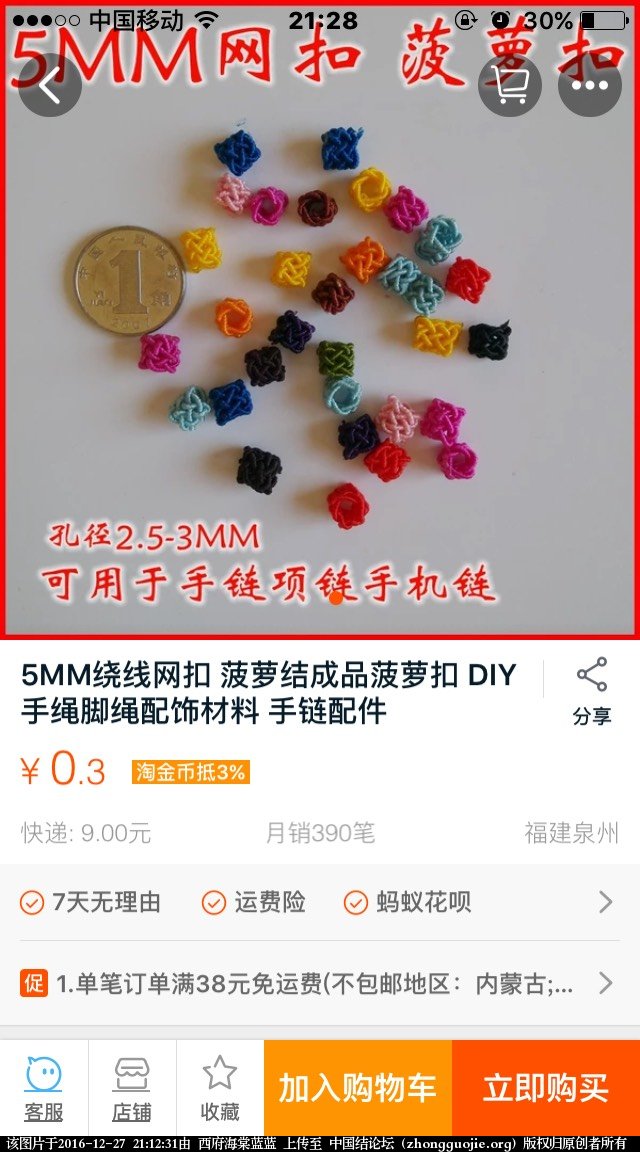Image resolution: width=640 pixels, height=1152 pixels.
Task: Visit the seller's 店铺 page
Action: (132, 1087)
